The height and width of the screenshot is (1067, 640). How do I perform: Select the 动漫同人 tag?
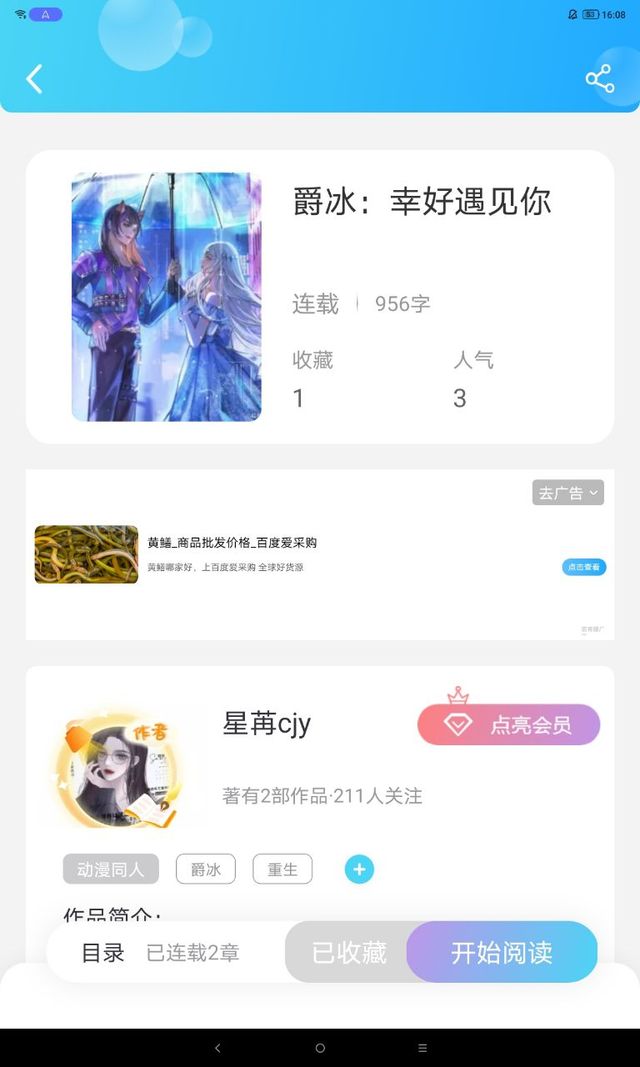point(111,869)
